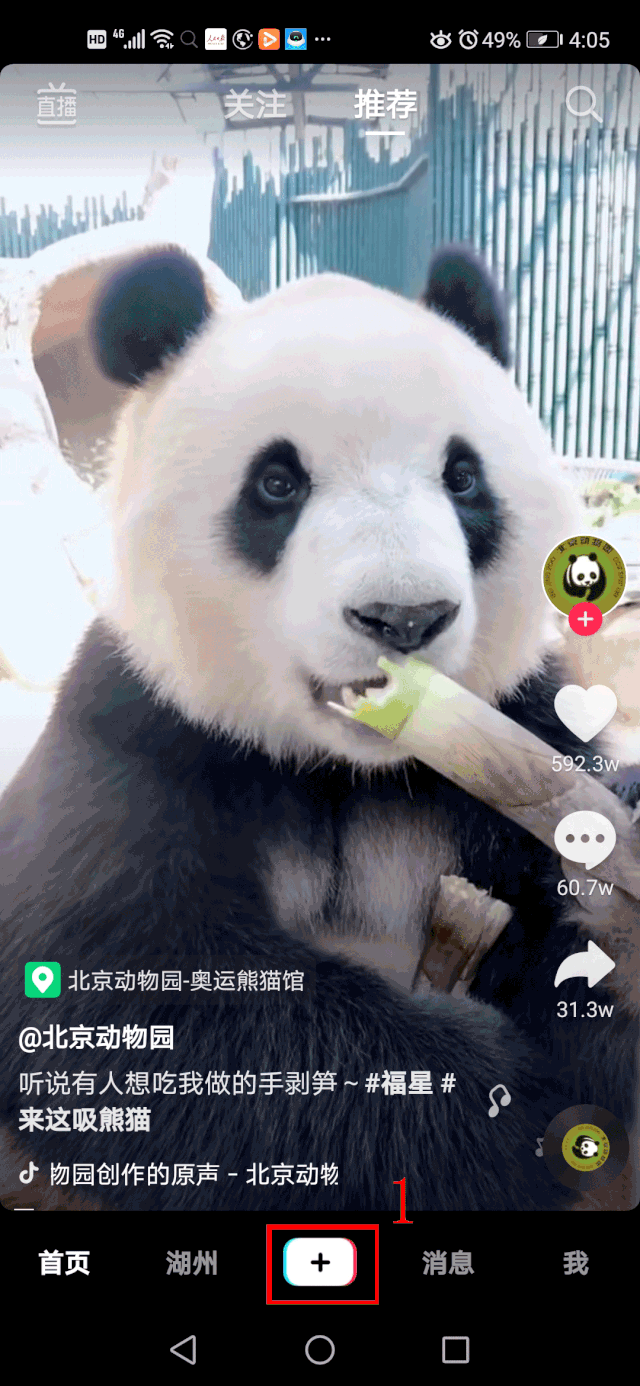Select the 推荐 tab
Screen dimensions: 640x1386
tap(385, 105)
